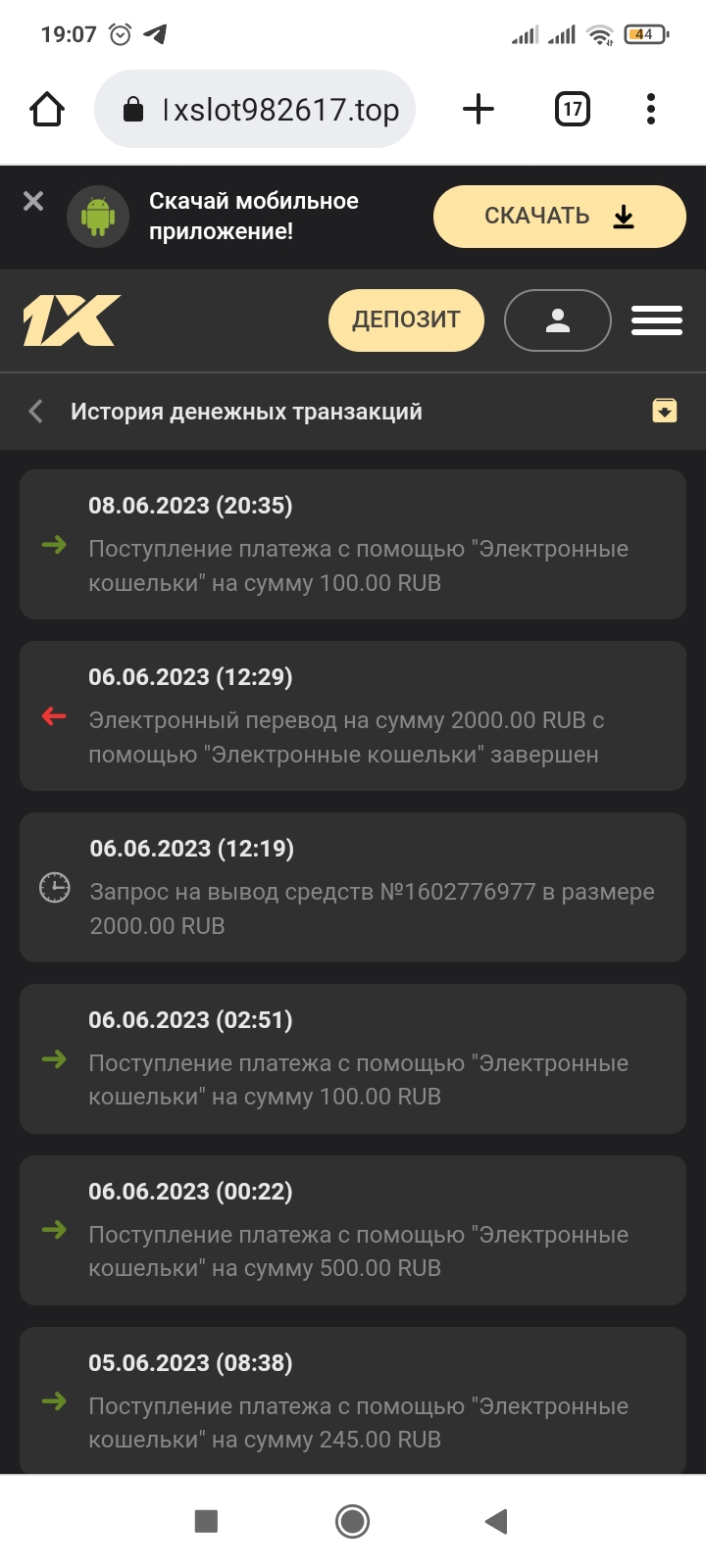Open the user profile button
706x1568 pixels.
coord(557,320)
